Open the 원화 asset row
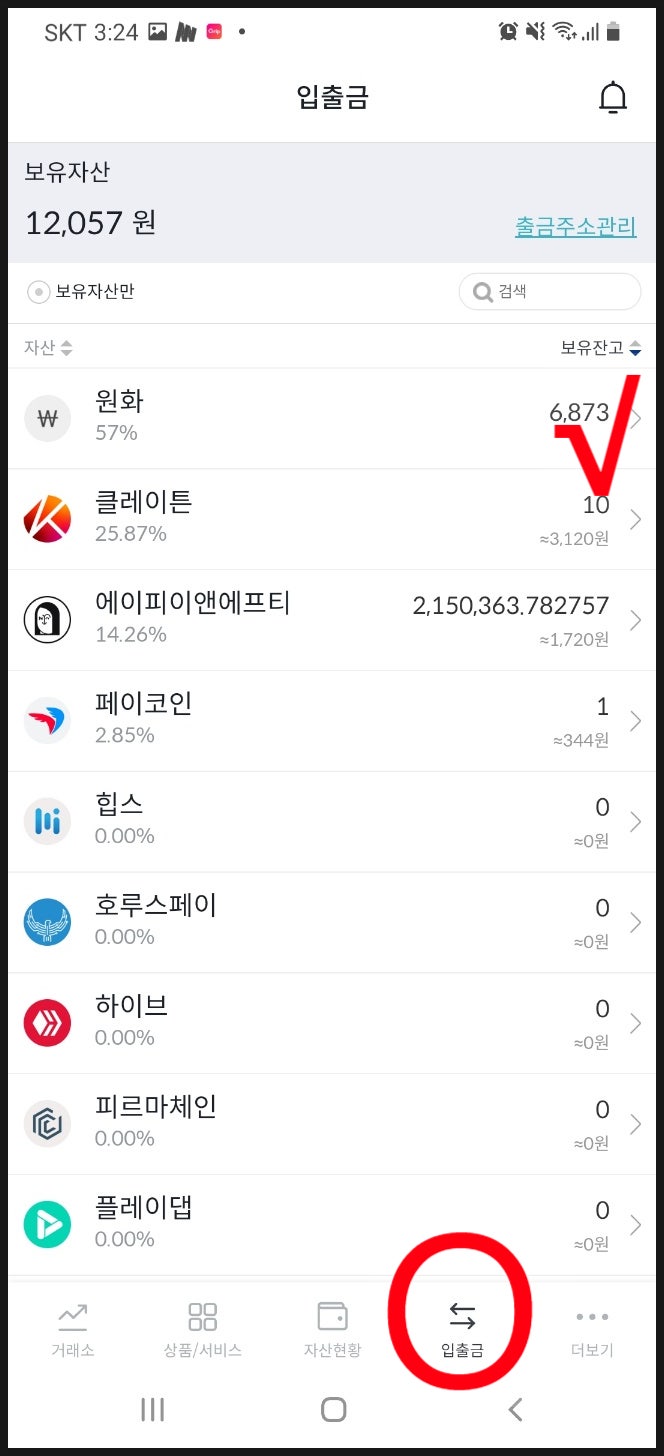This screenshot has height=1456, width=664. coord(332,418)
